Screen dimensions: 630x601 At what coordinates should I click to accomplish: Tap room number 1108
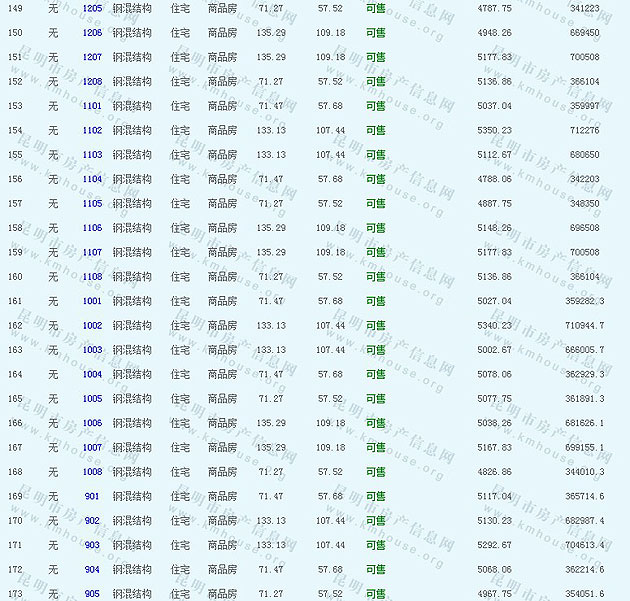click(x=92, y=277)
